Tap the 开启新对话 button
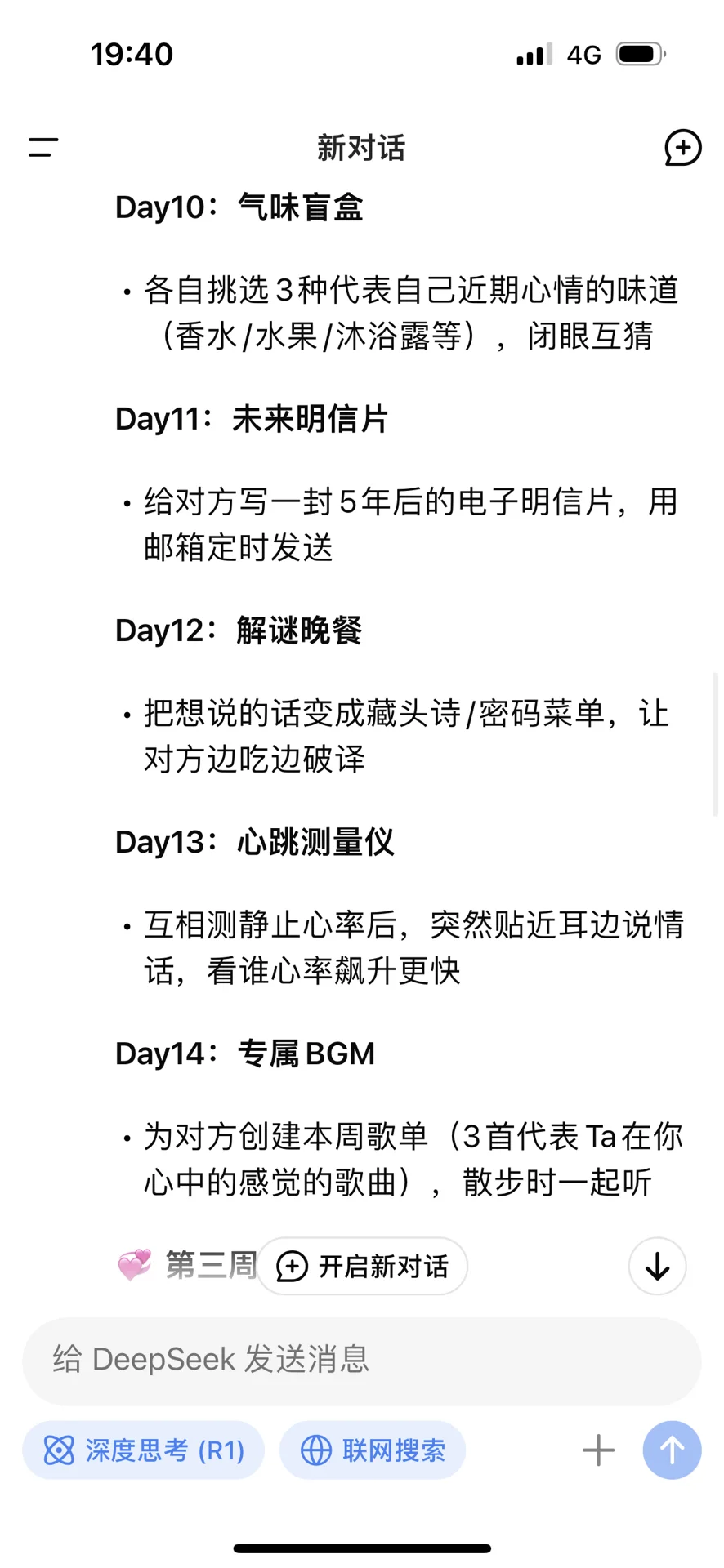The image size is (724, 1568). point(362,1266)
